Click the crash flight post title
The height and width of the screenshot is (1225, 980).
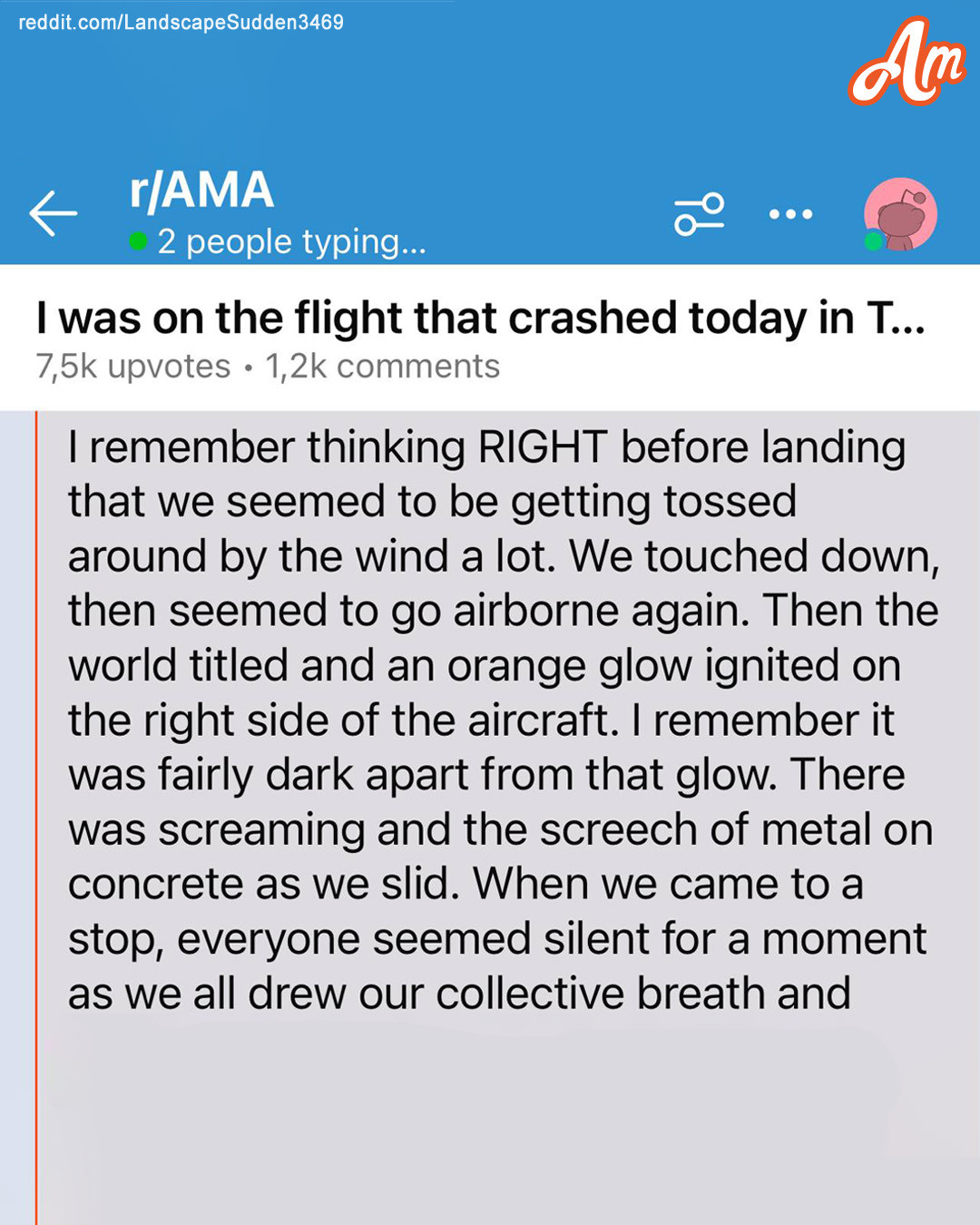coord(481,317)
